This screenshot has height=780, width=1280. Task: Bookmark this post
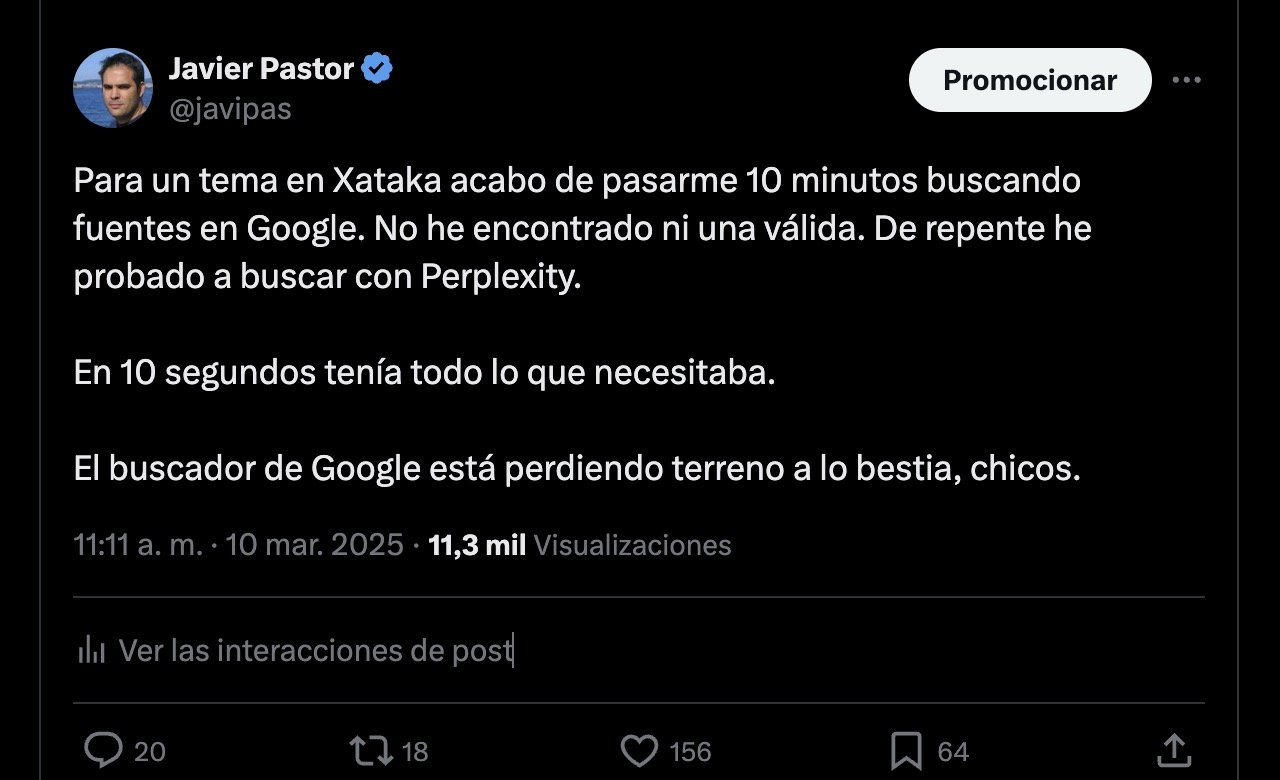pyautogui.click(x=906, y=750)
